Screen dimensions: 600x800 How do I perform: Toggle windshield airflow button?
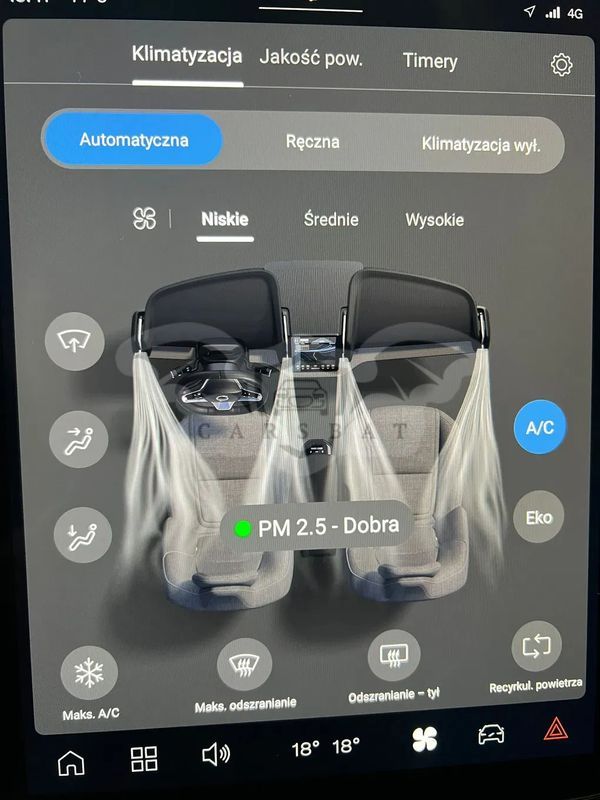[74, 341]
